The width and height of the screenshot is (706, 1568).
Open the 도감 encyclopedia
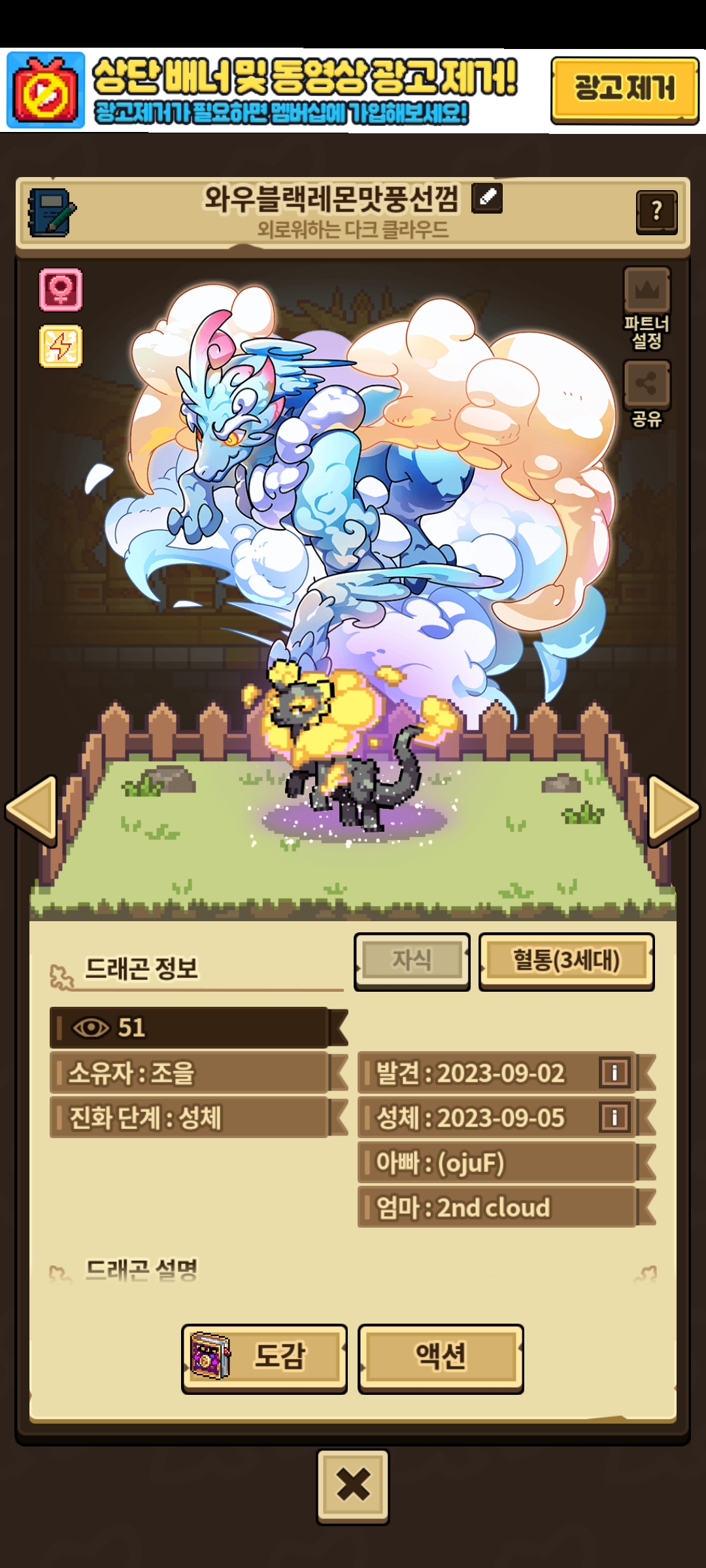click(x=264, y=1358)
